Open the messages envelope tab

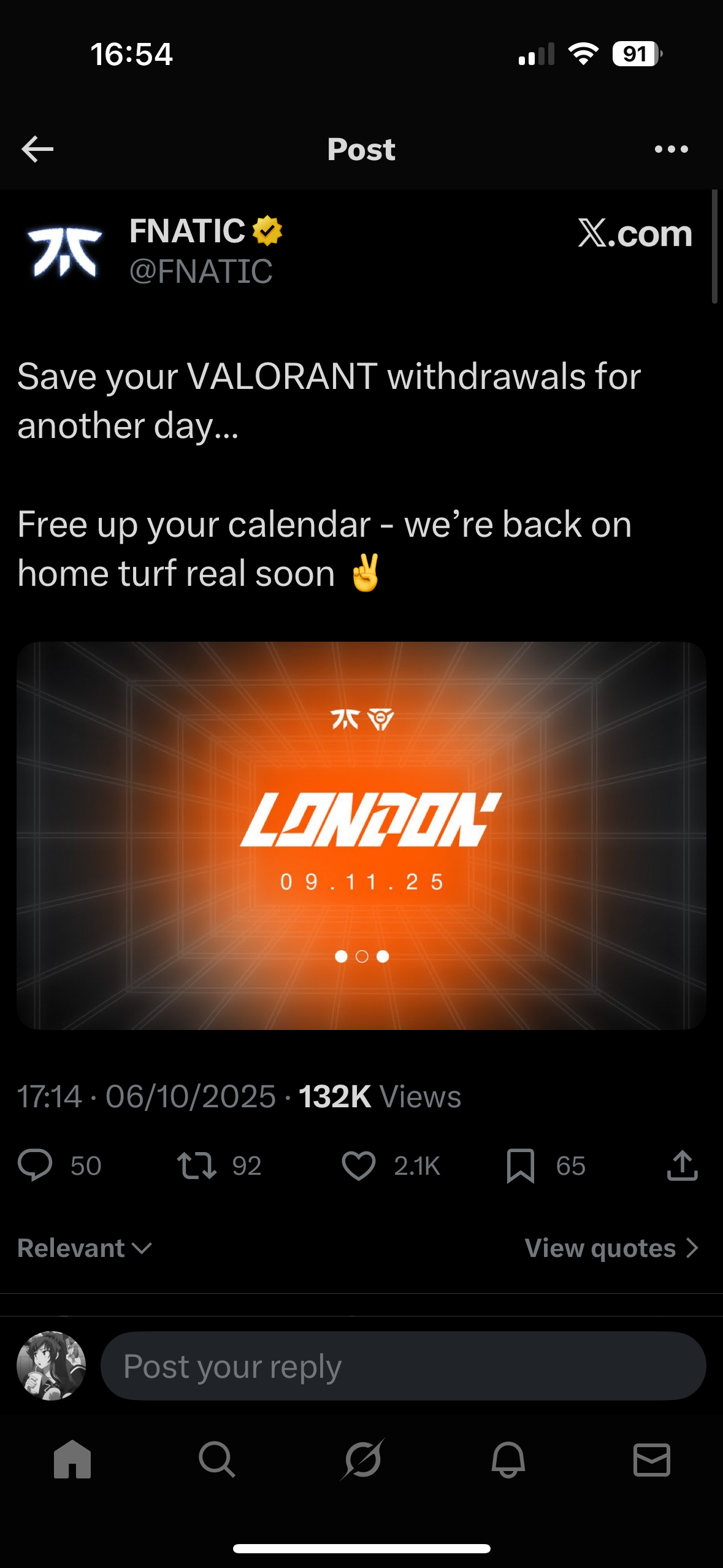tap(651, 1459)
